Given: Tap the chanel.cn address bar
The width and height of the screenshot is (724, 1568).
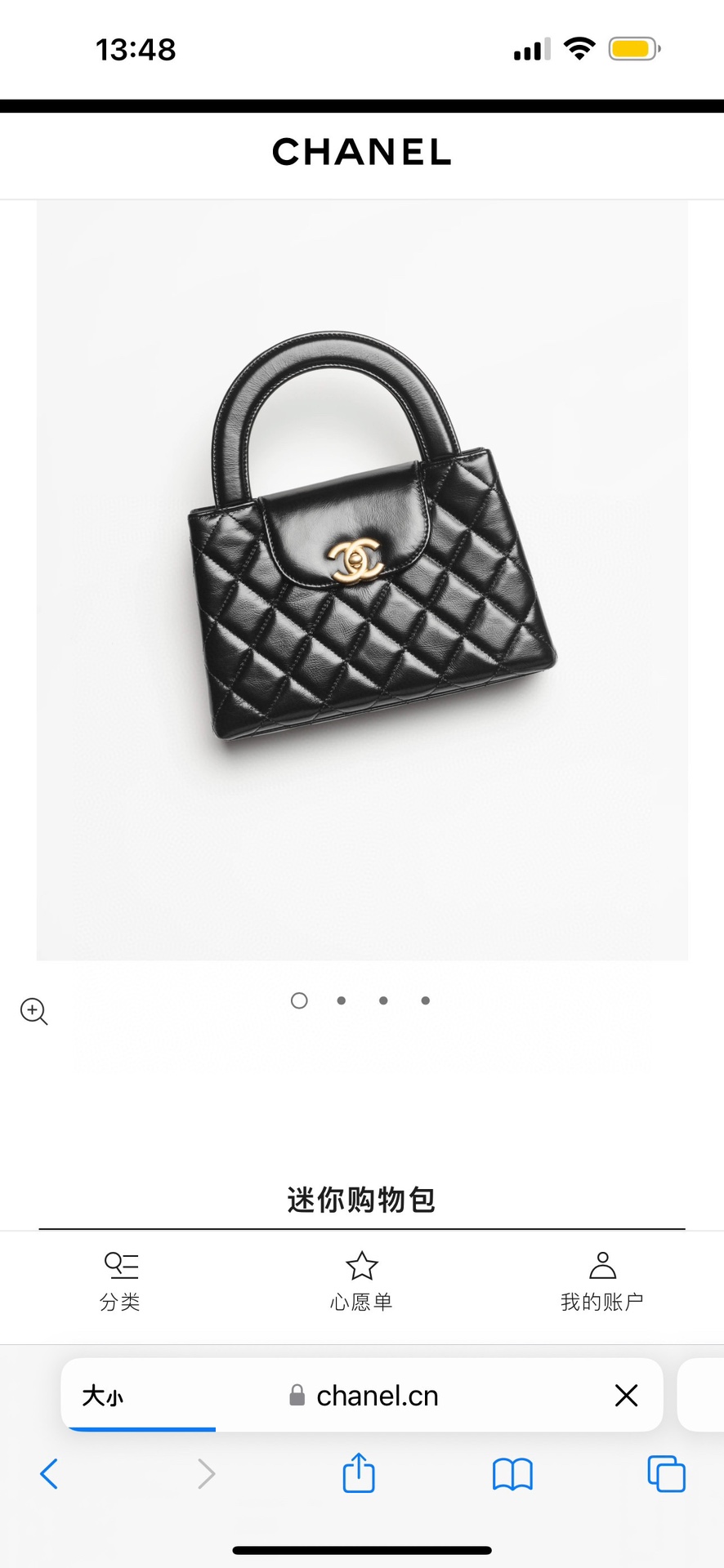Looking at the screenshot, I should [x=376, y=1396].
